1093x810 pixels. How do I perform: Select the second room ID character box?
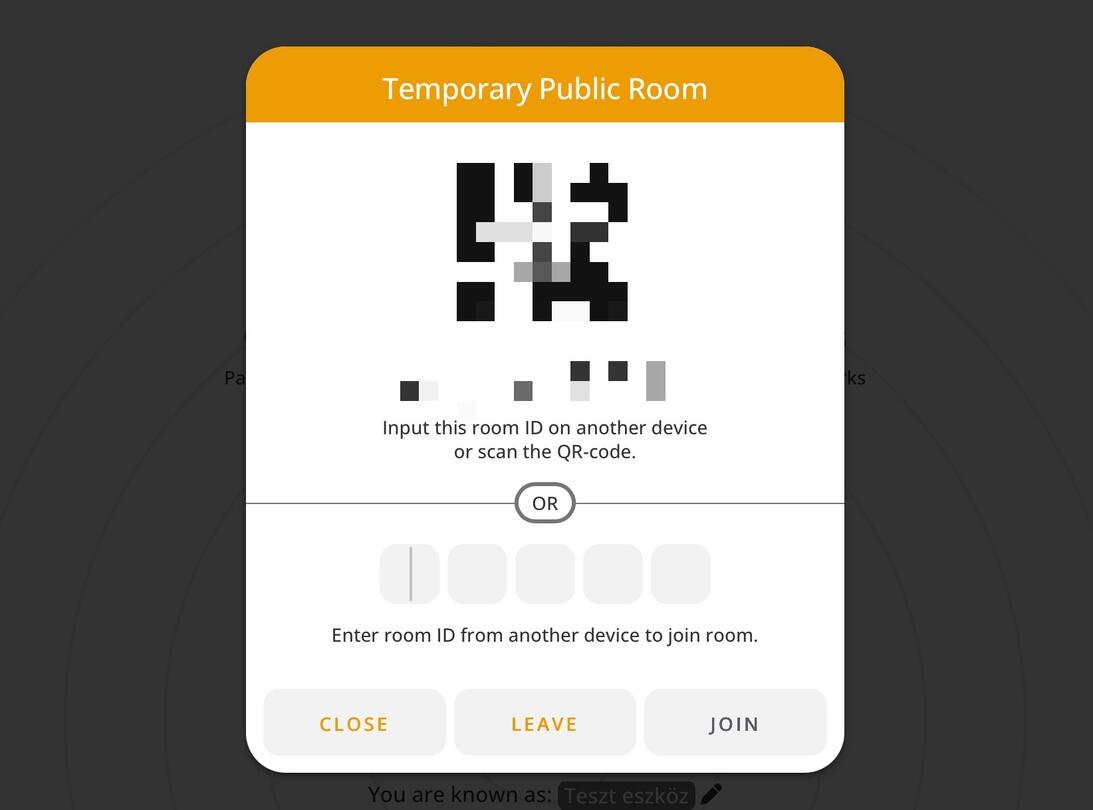click(477, 574)
